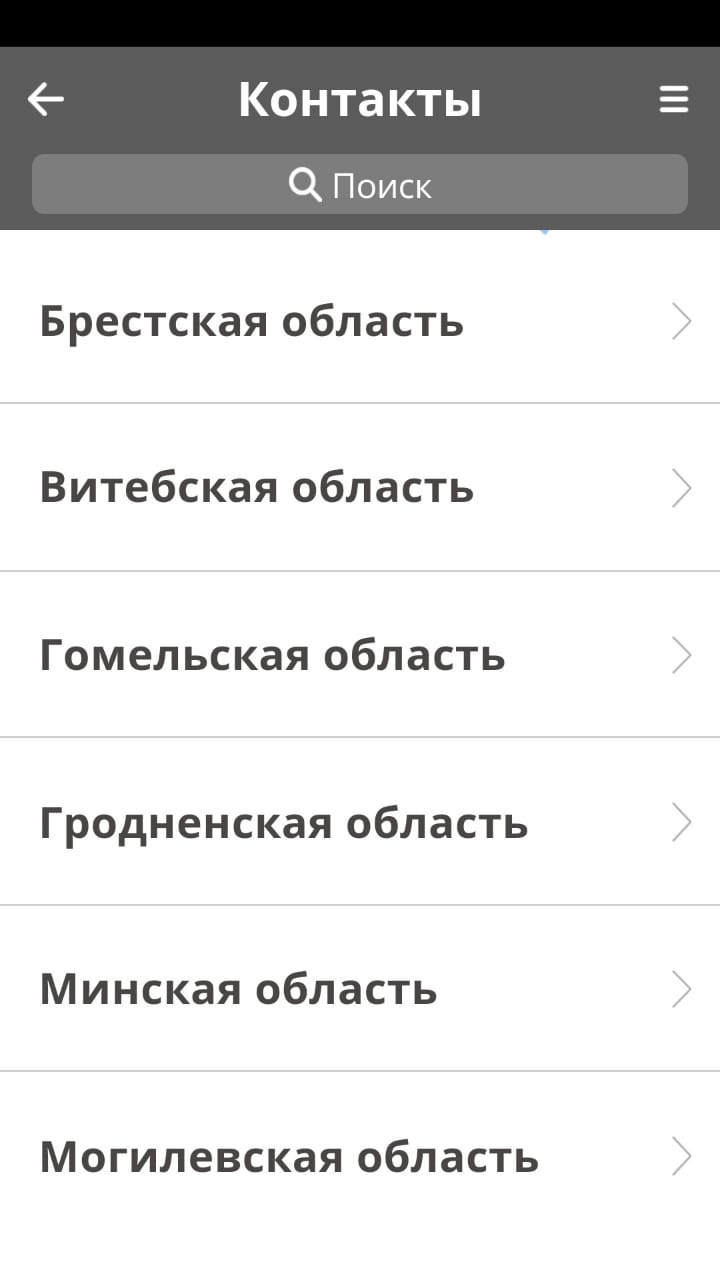Open Витебская область contacts

coord(360,488)
